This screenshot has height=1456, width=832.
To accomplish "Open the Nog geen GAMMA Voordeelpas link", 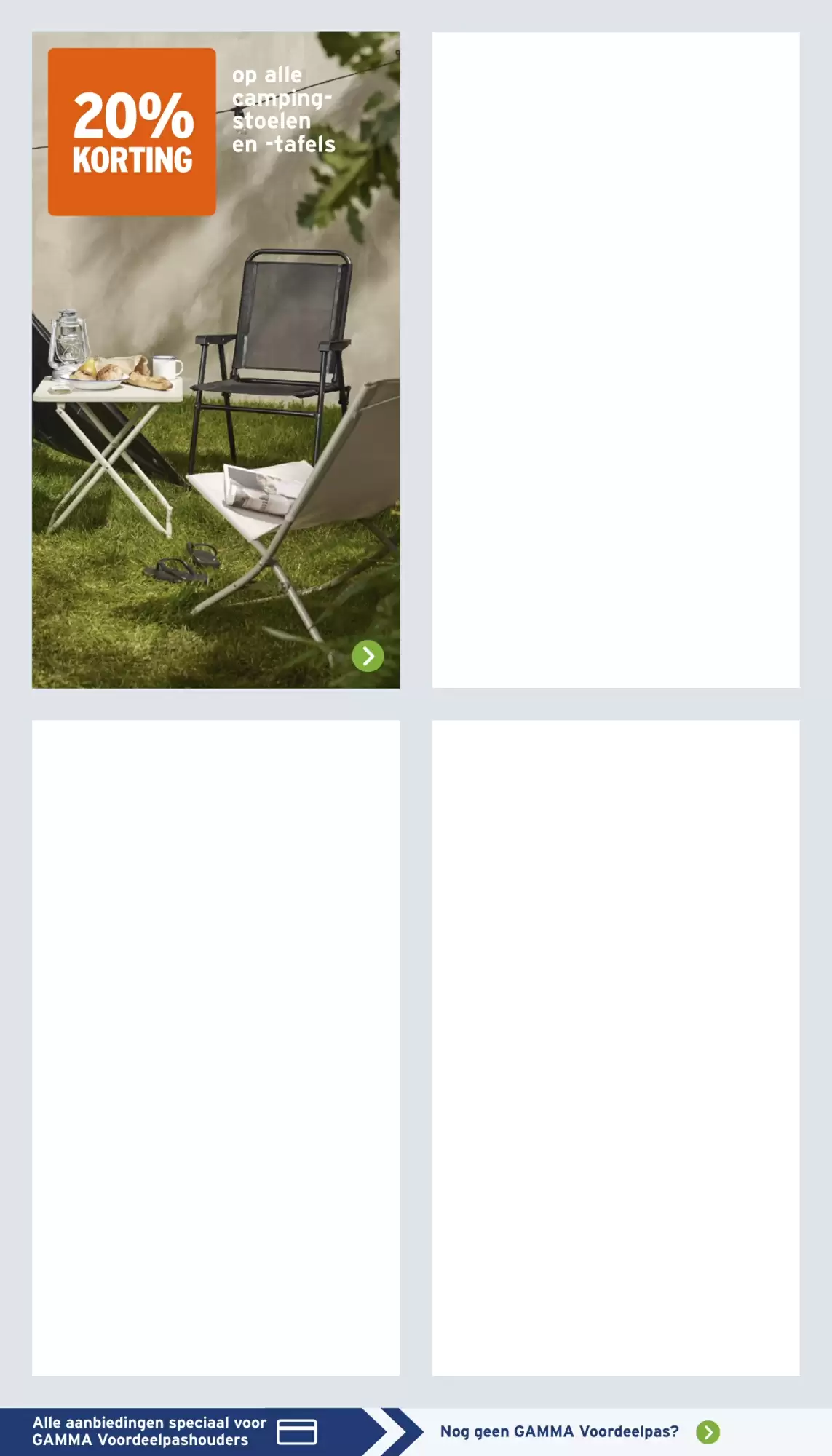I will click(x=579, y=1431).
